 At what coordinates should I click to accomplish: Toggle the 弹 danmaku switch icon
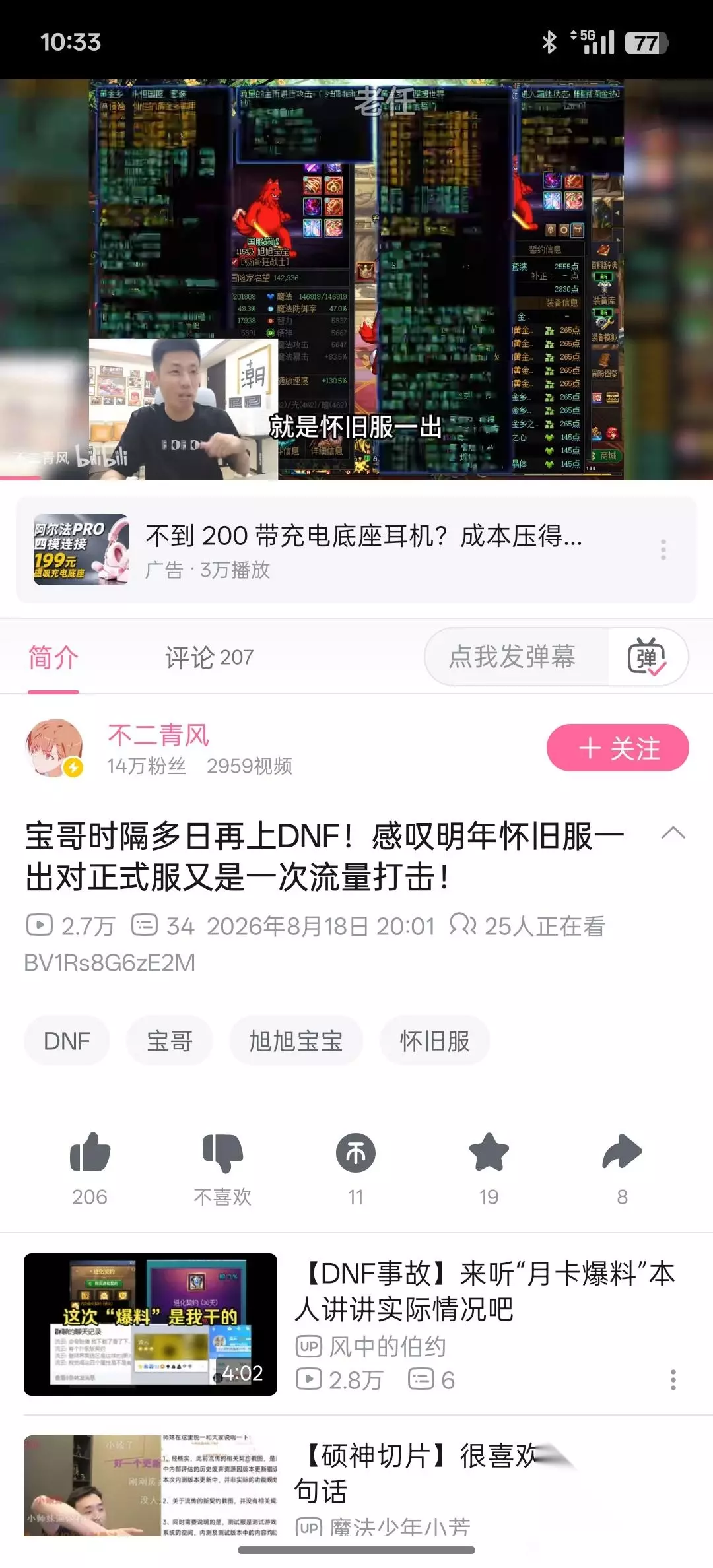pos(646,657)
